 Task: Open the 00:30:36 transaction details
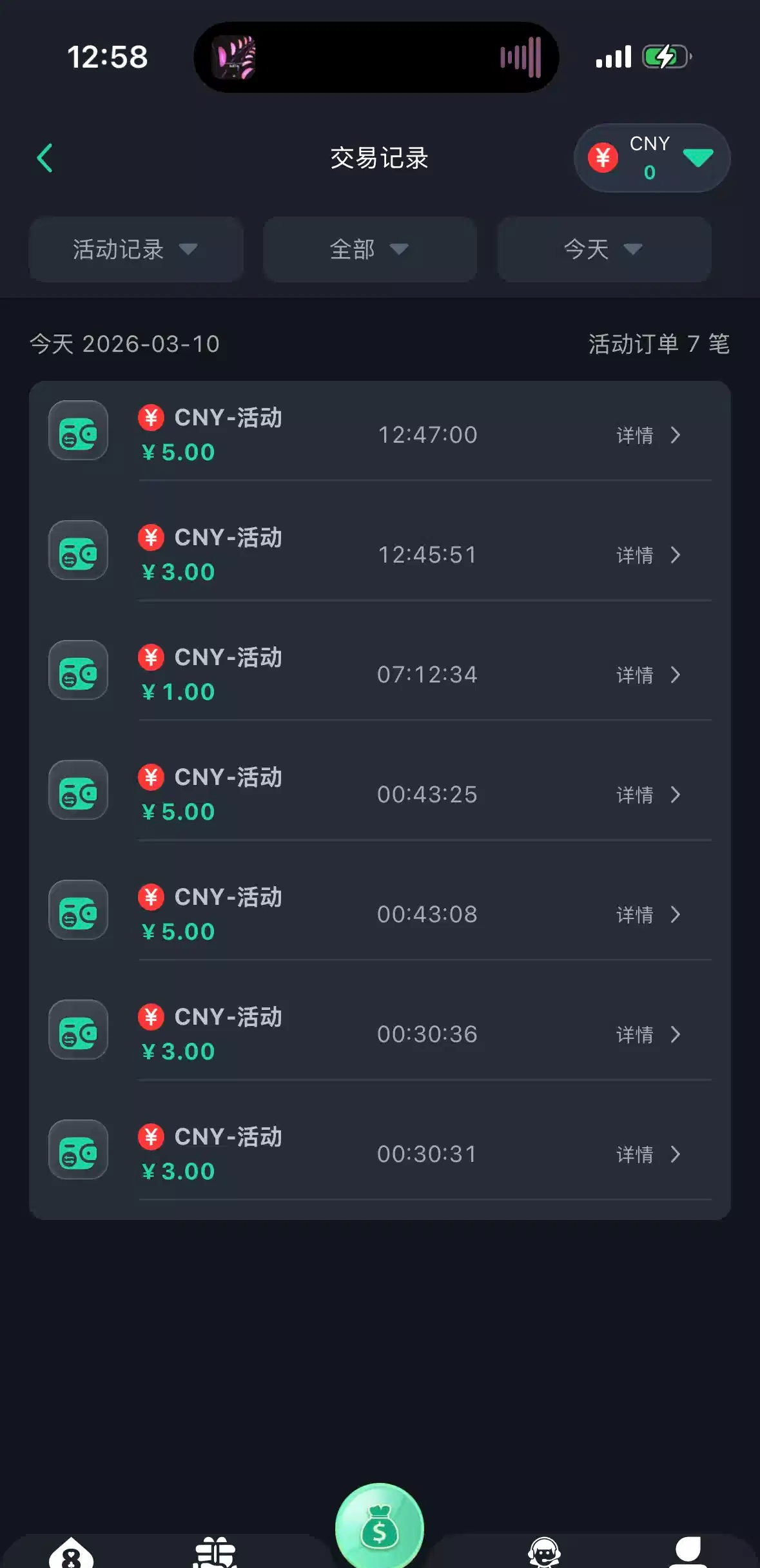coord(648,1034)
